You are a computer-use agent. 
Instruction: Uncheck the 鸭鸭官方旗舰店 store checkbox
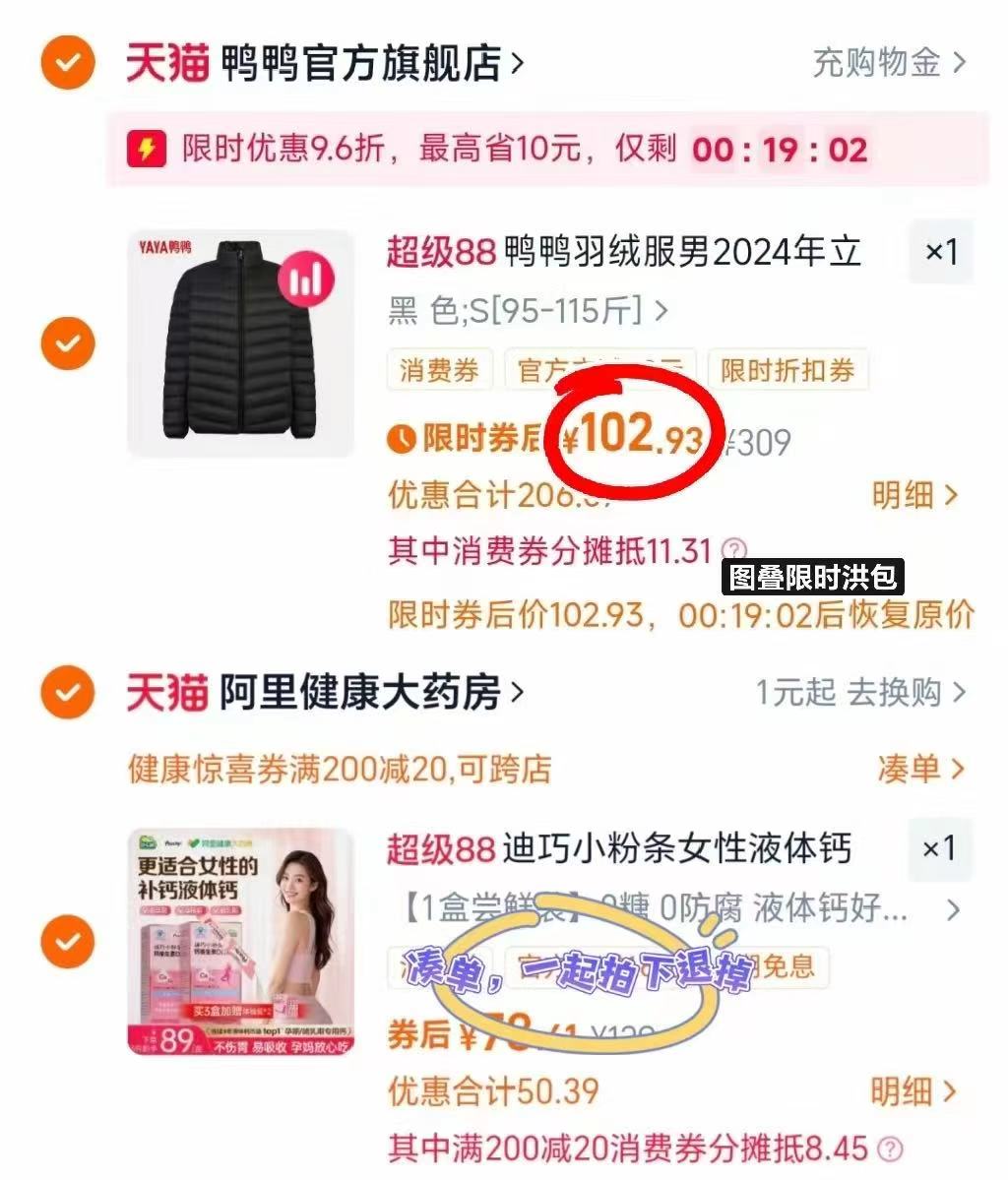click(67, 65)
